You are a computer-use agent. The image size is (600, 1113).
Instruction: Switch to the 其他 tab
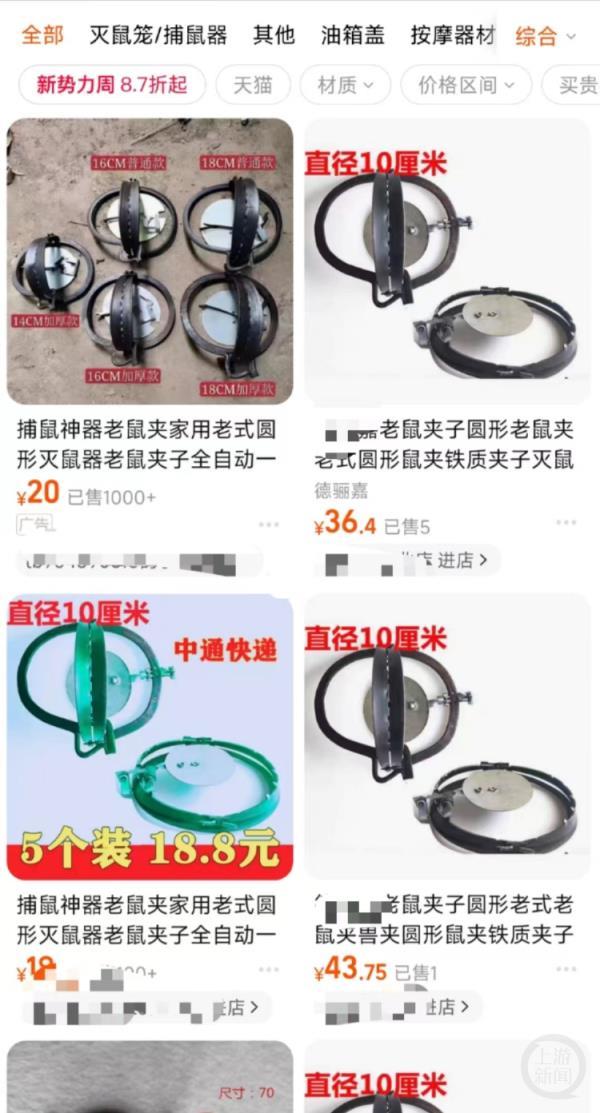(273, 36)
